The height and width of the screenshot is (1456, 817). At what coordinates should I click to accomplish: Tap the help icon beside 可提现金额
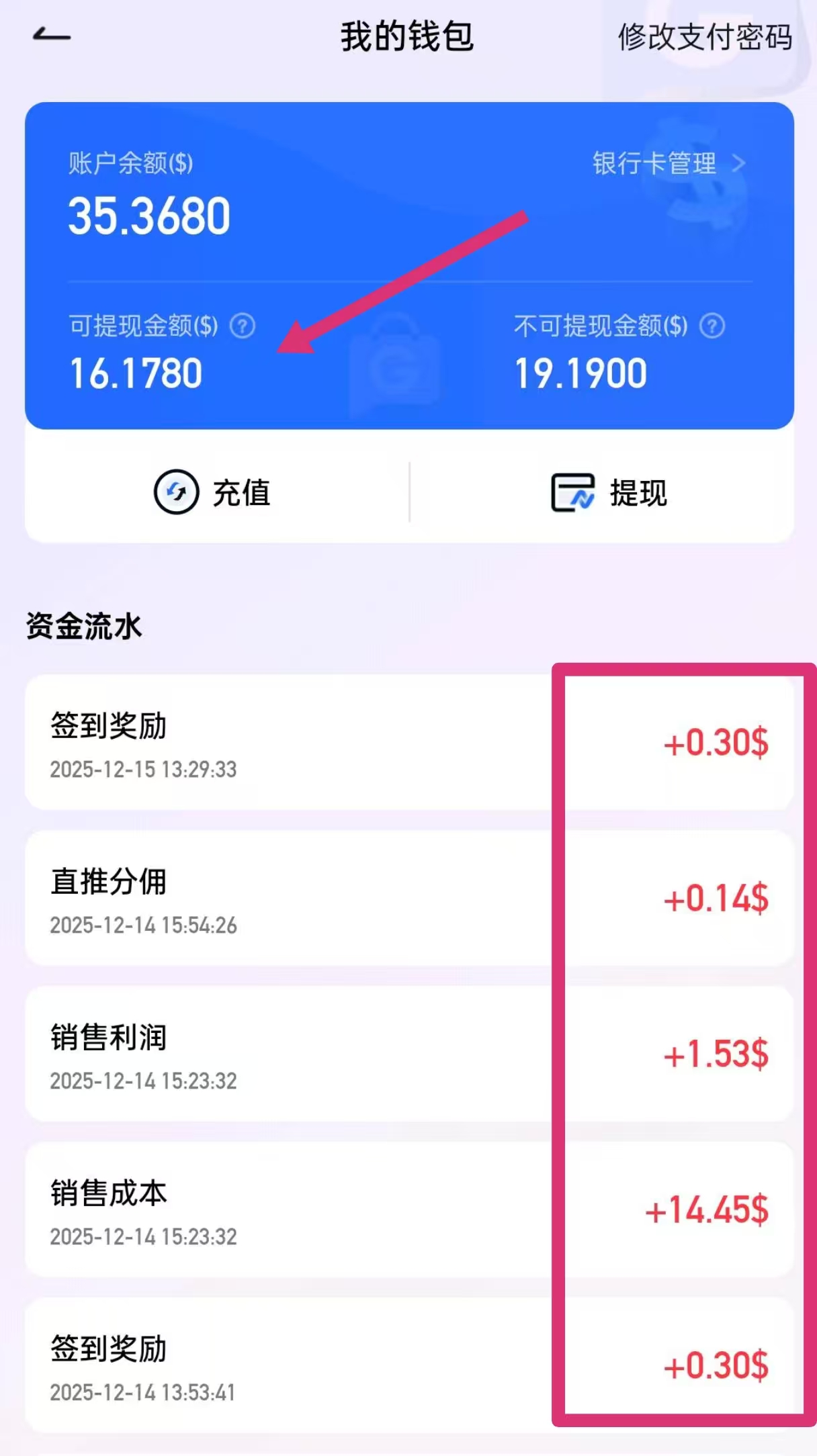click(243, 326)
